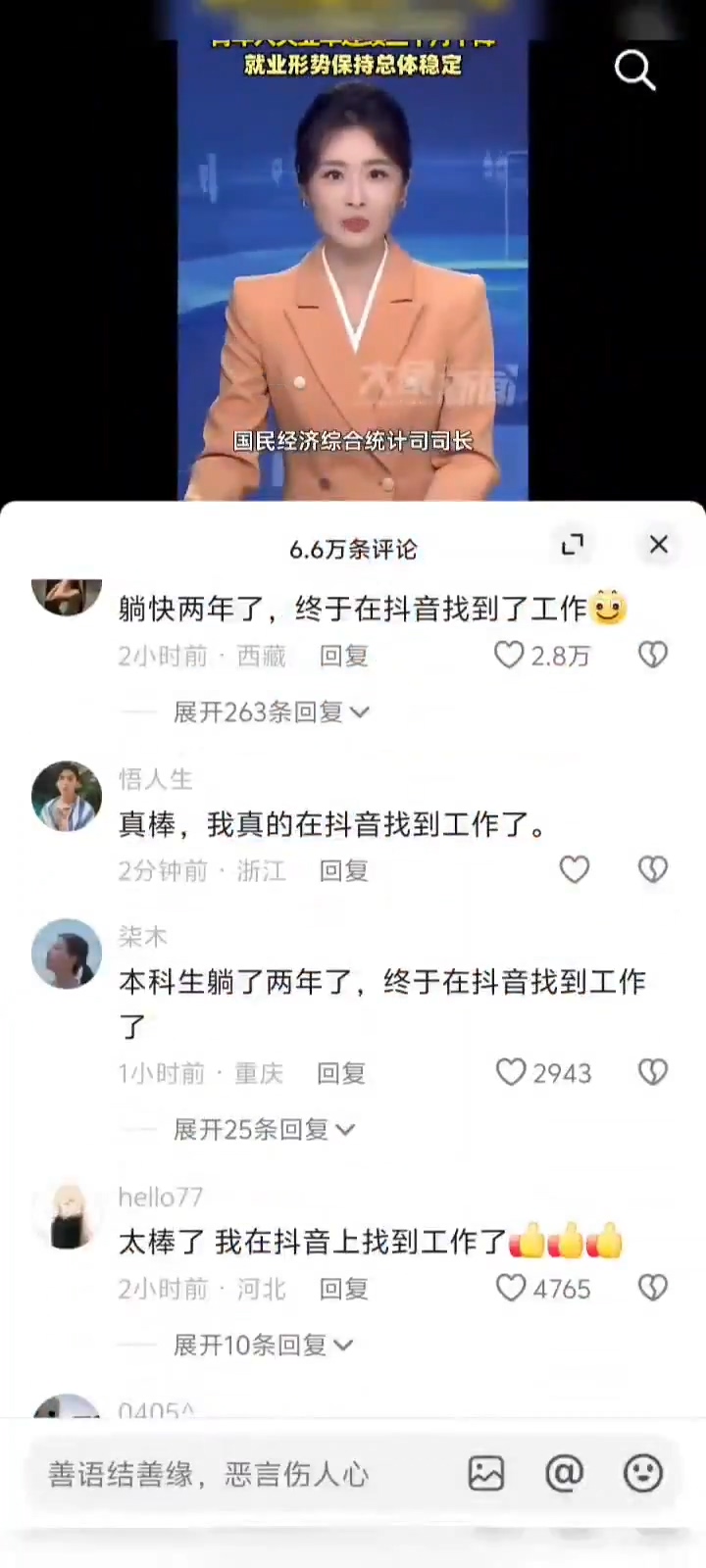This screenshot has width=706, height=1568.
Task: Expand the 263 replies thread
Action: tap(271, 712)
